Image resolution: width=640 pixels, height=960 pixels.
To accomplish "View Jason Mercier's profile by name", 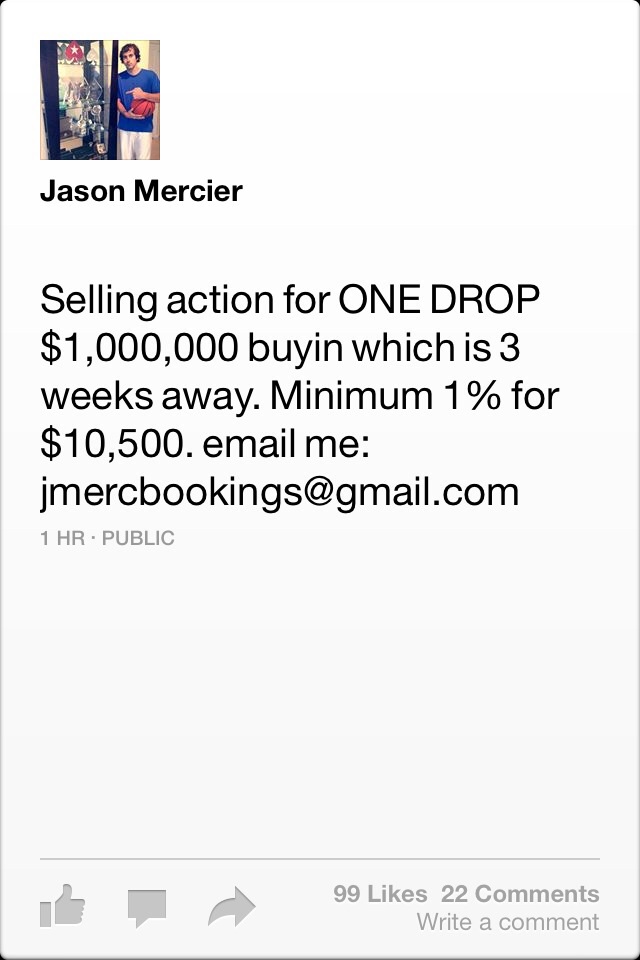I will click(141, 191).
